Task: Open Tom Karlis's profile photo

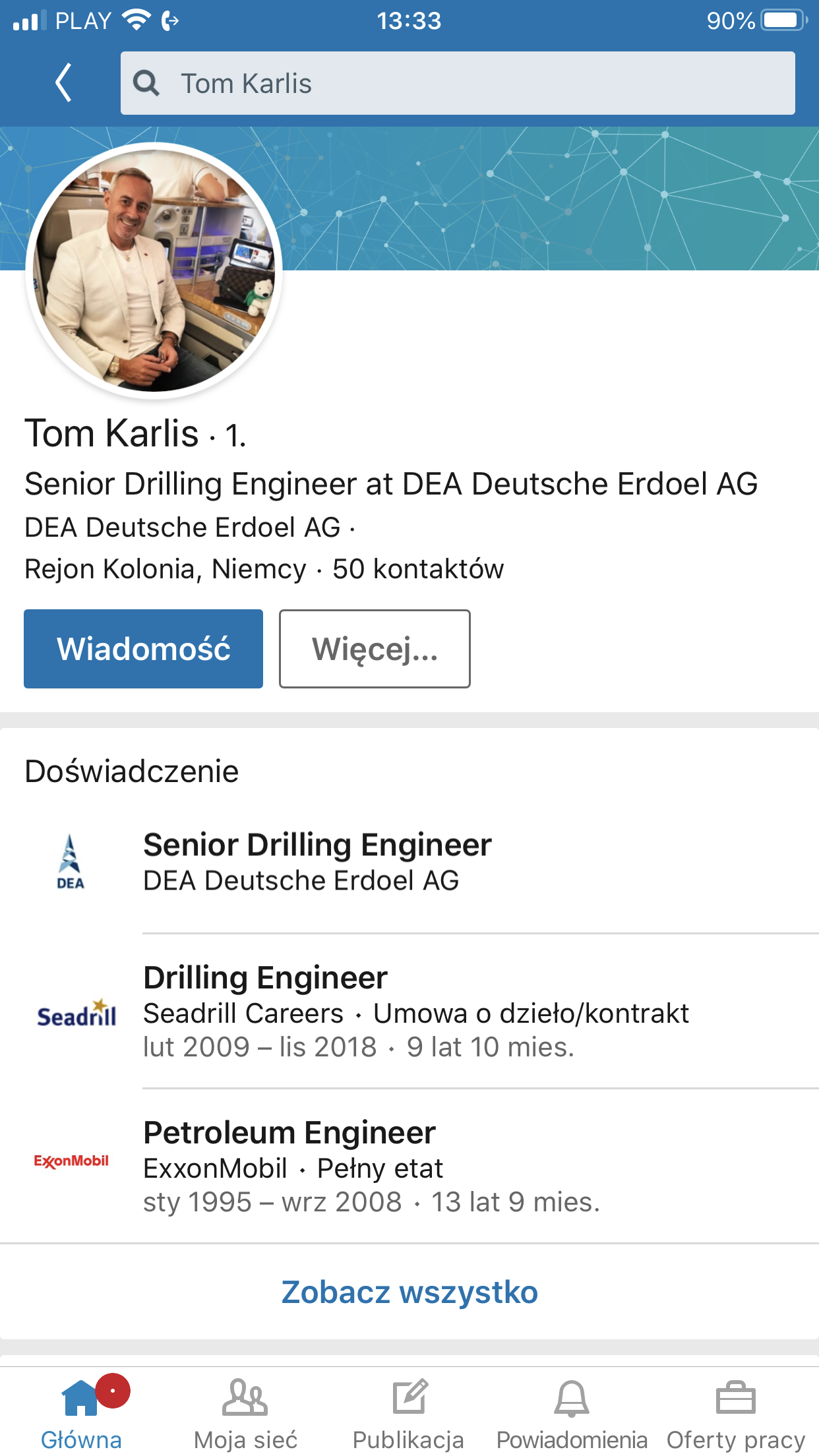Action: click(154, 270)
